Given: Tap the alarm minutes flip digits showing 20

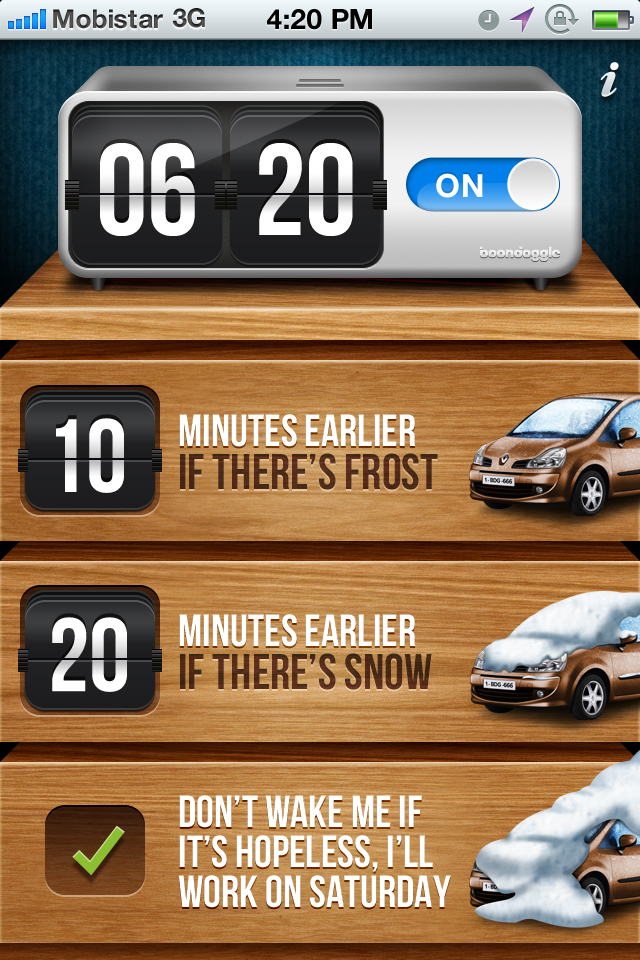Looking at the screenshot, I should point(305,186).
